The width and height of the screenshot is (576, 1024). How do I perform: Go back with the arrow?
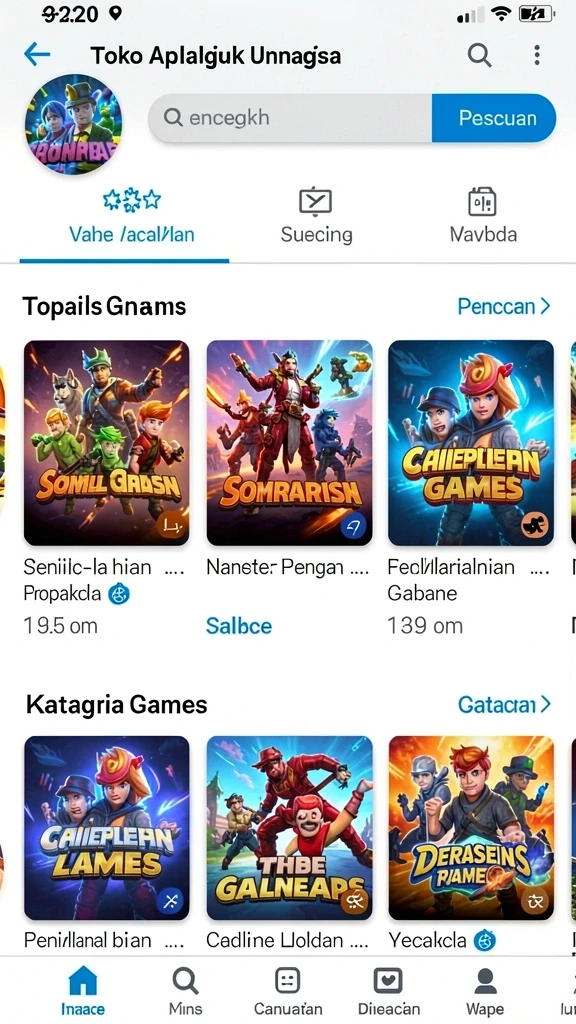click(x=37, y=55)
